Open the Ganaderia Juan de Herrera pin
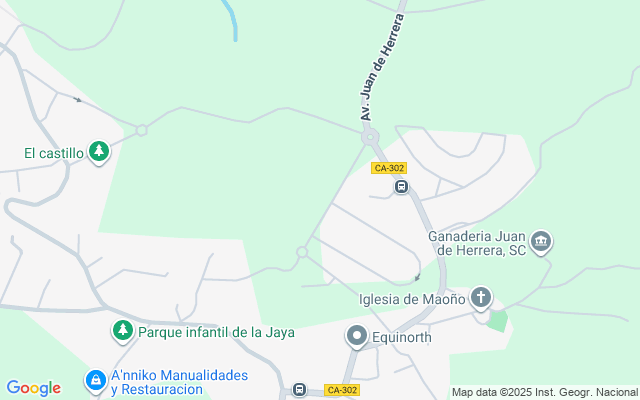The height and width of the screenshot is (400, 640). tap(542, 241)
